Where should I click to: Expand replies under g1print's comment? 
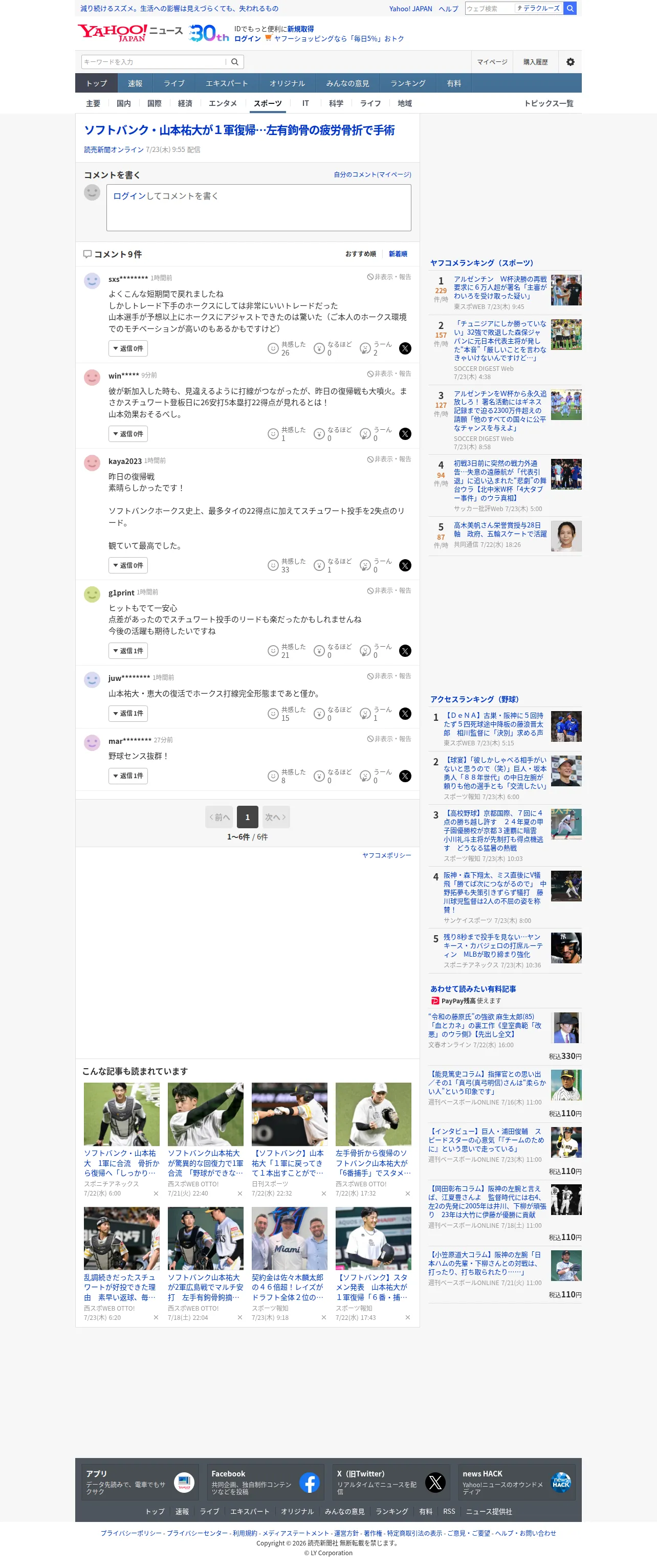pos(128,651)
